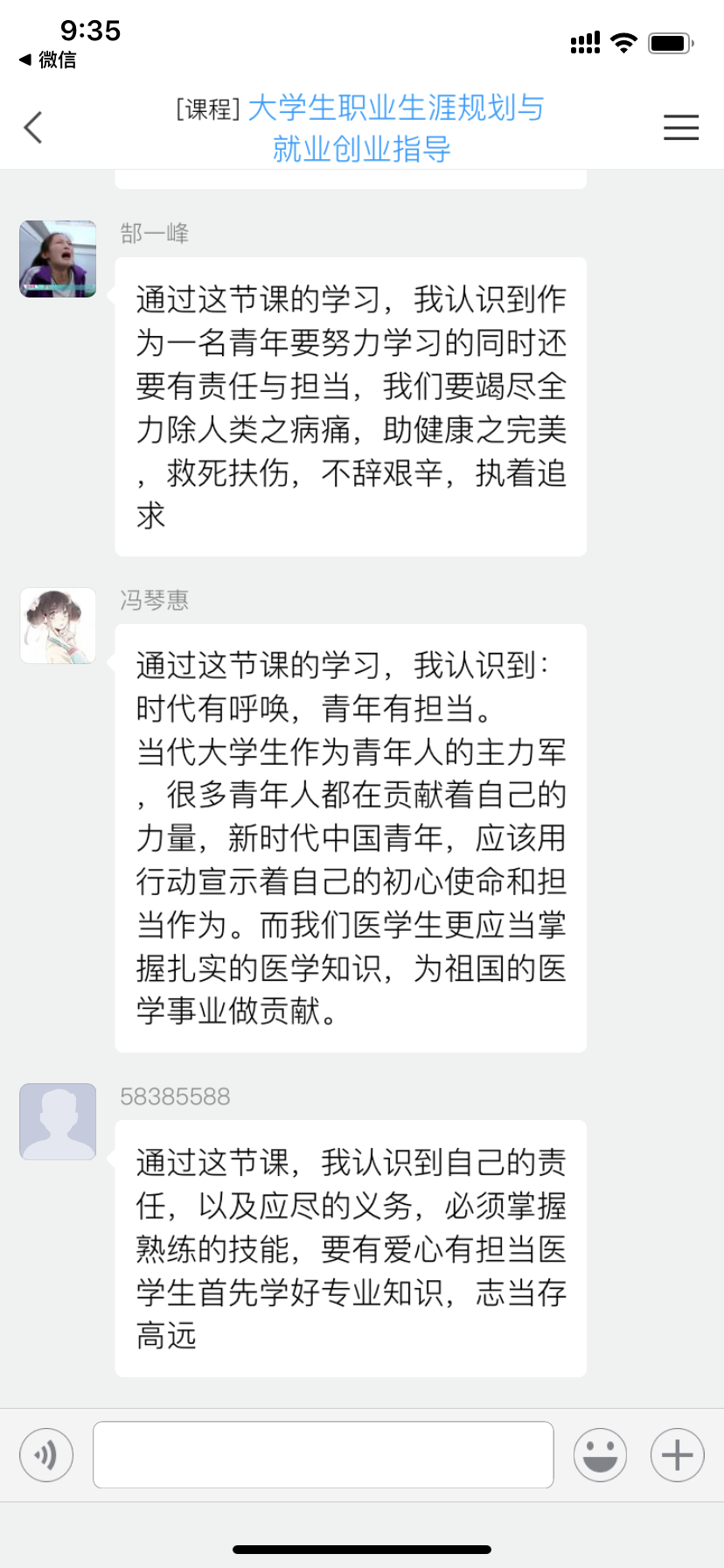This screenshot has width=724, height=1568.
Task: Open the hamburger menu at top right
Action: 680,128
